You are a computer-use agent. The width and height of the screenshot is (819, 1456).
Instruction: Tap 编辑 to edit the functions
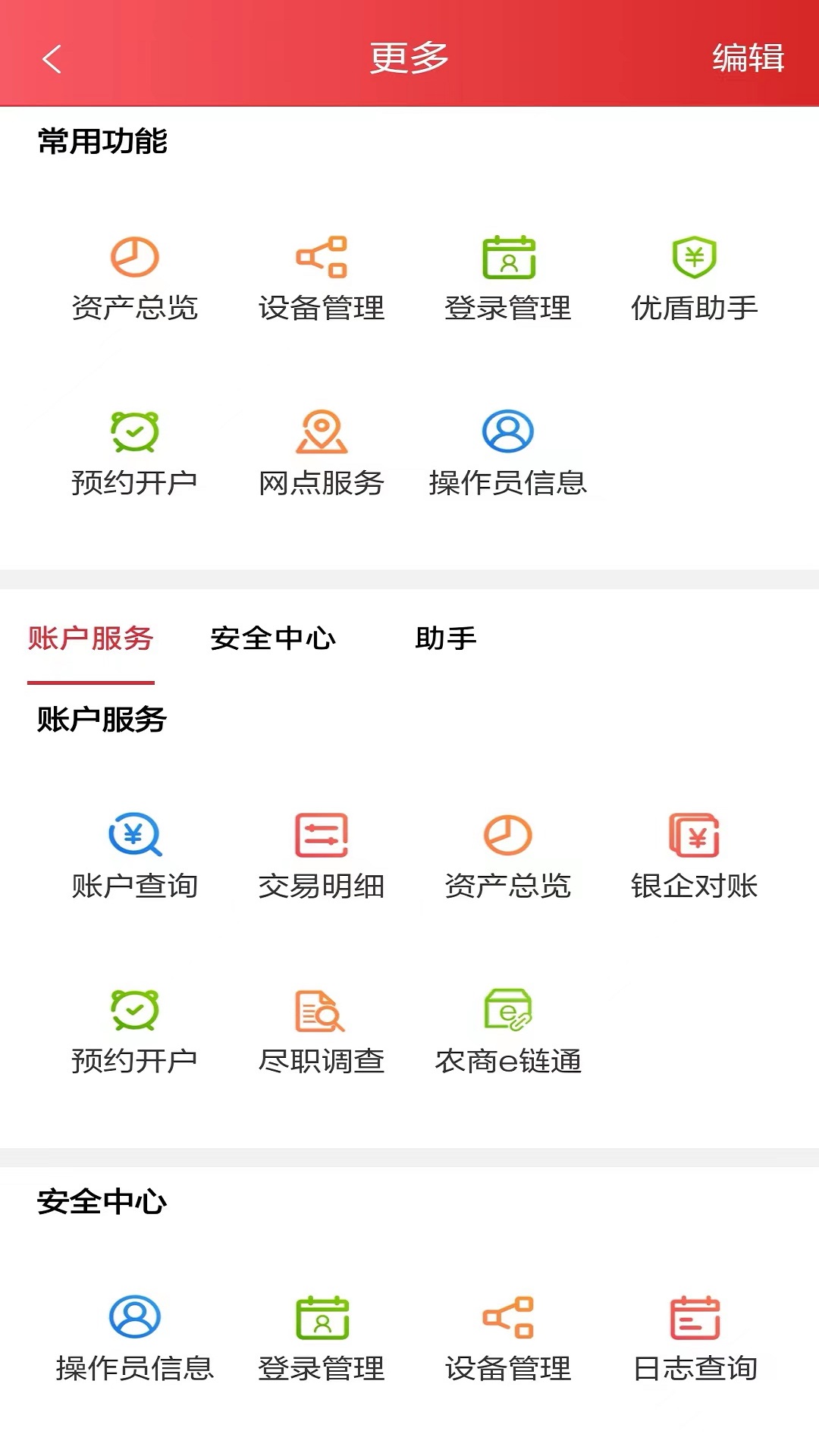pyautogui.click(x=748, y=59)
